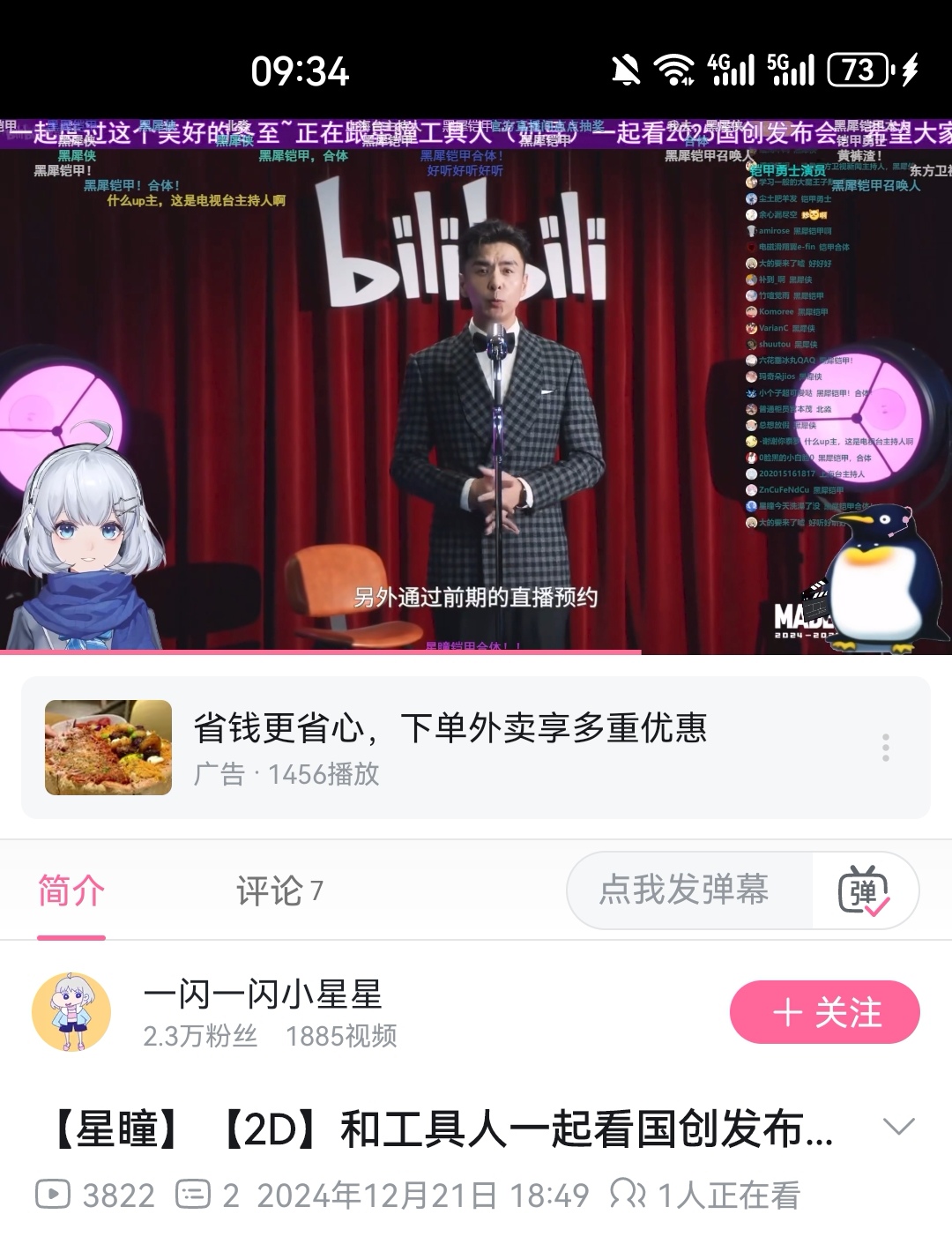Follow the uploader with 关注 button
Screen dimensions: 952x1244
coord(824,1012)
